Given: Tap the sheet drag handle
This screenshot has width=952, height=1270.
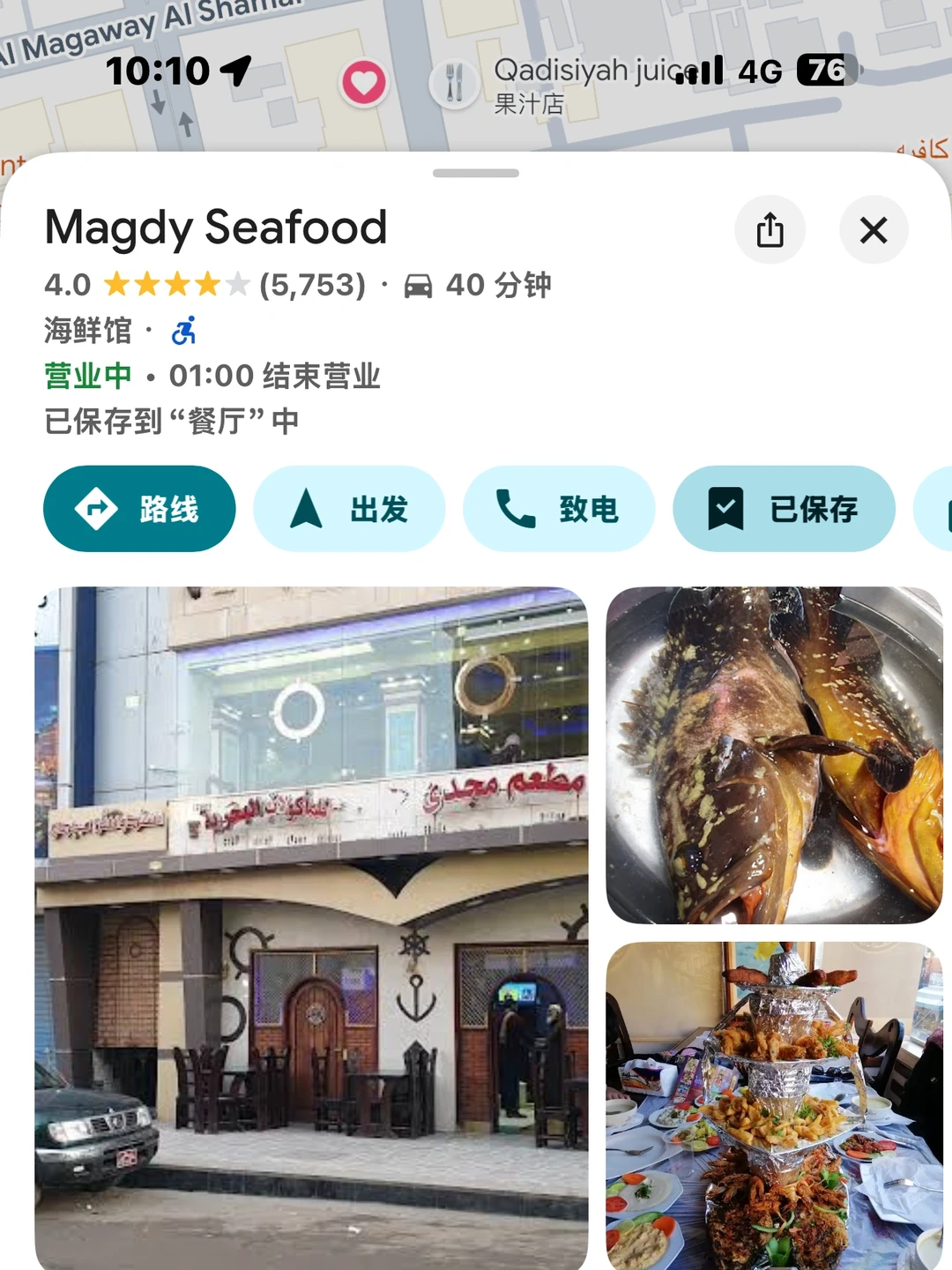Looking at the screenshot, I should 476,173.
